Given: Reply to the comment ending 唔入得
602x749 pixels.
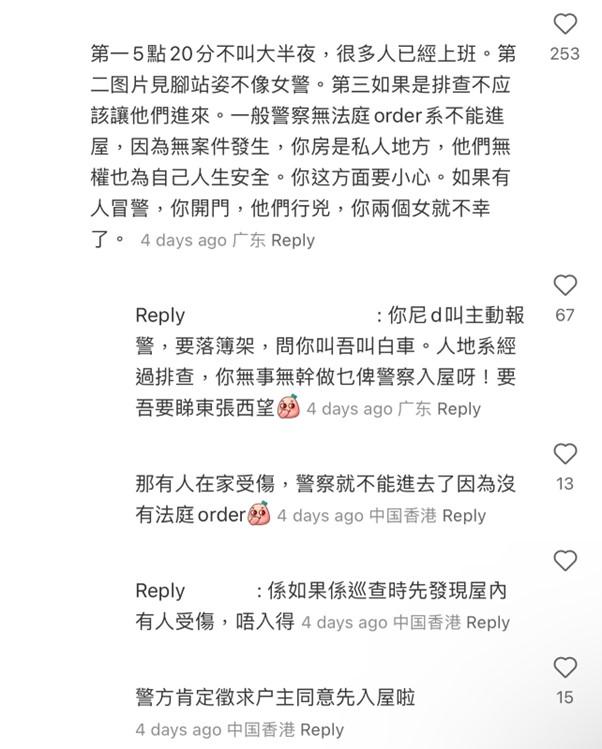Looking at the screenshot, I should 488,622.
